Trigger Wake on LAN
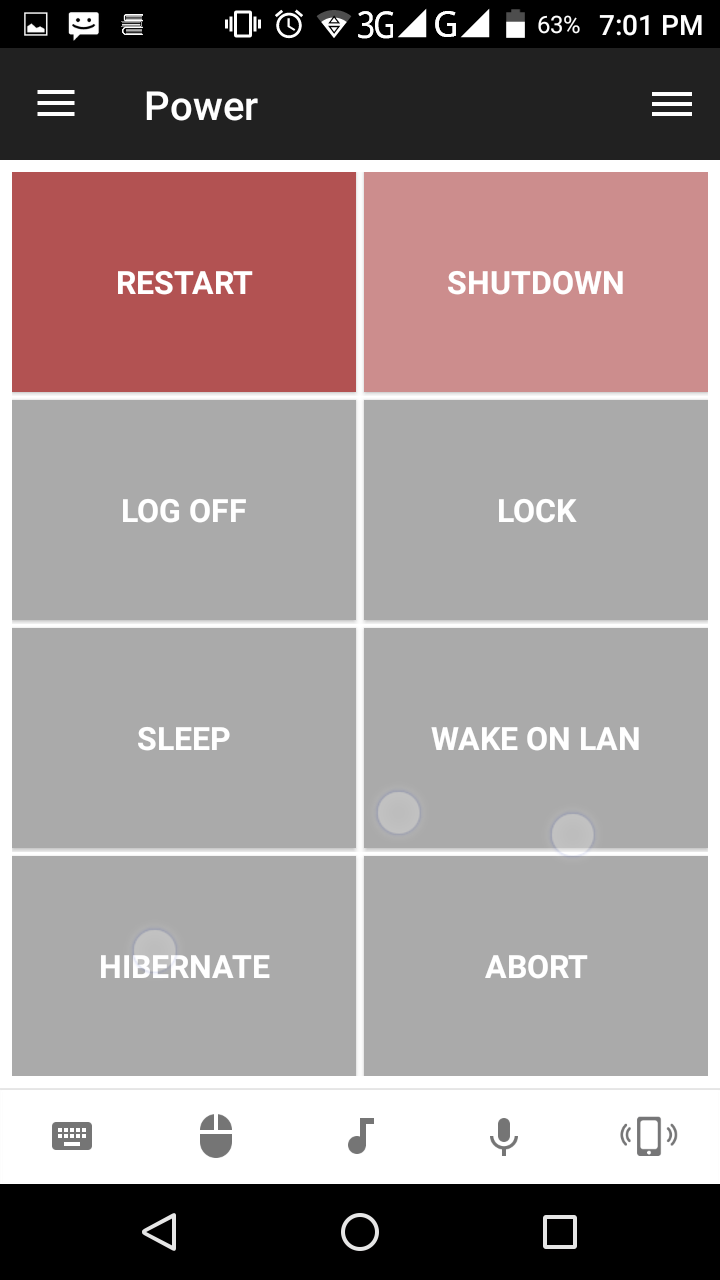Viewport: 720px width, 1280px height. 536,738
